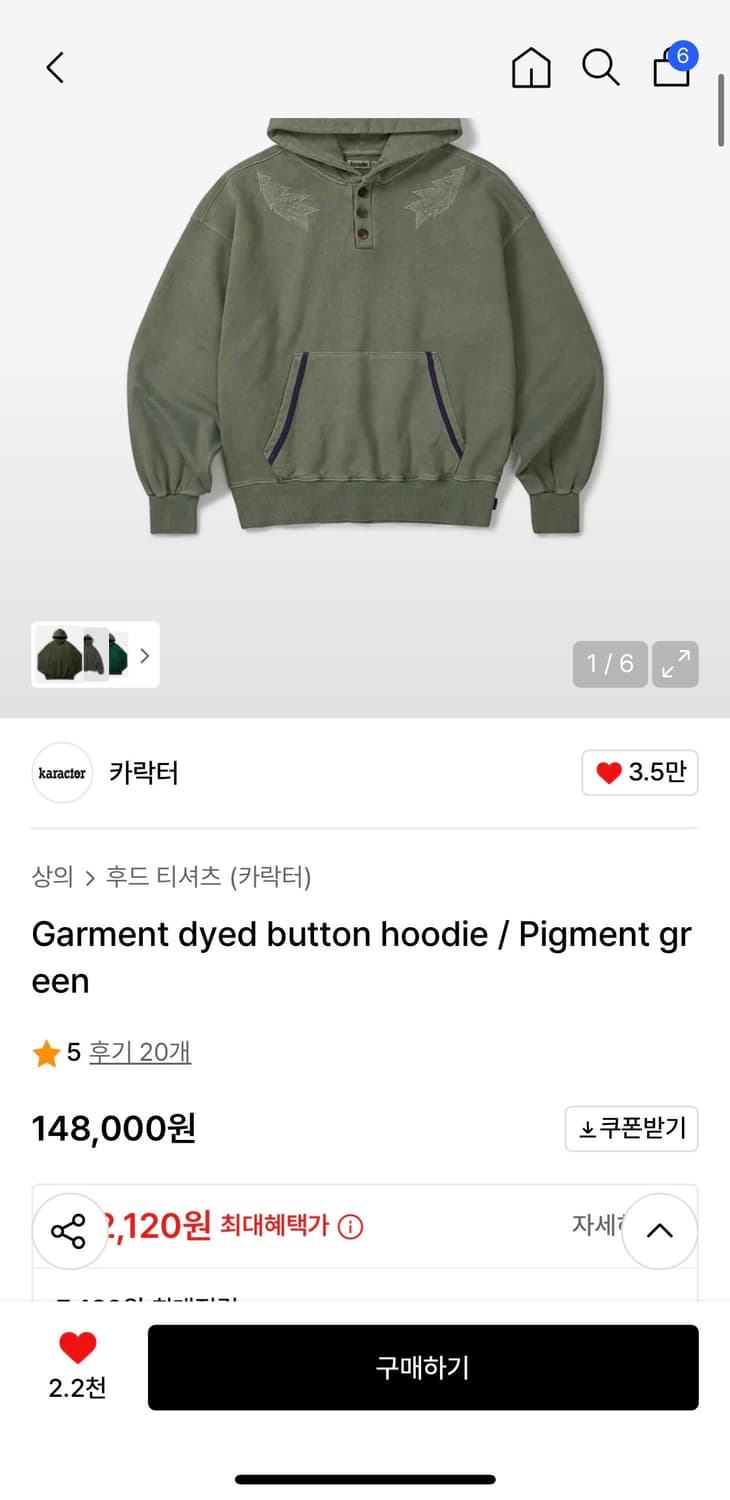Open the color variants thumbnail strip
Image resolution: width=730 pixels, height=1500 pixels.
coord(95,655)
